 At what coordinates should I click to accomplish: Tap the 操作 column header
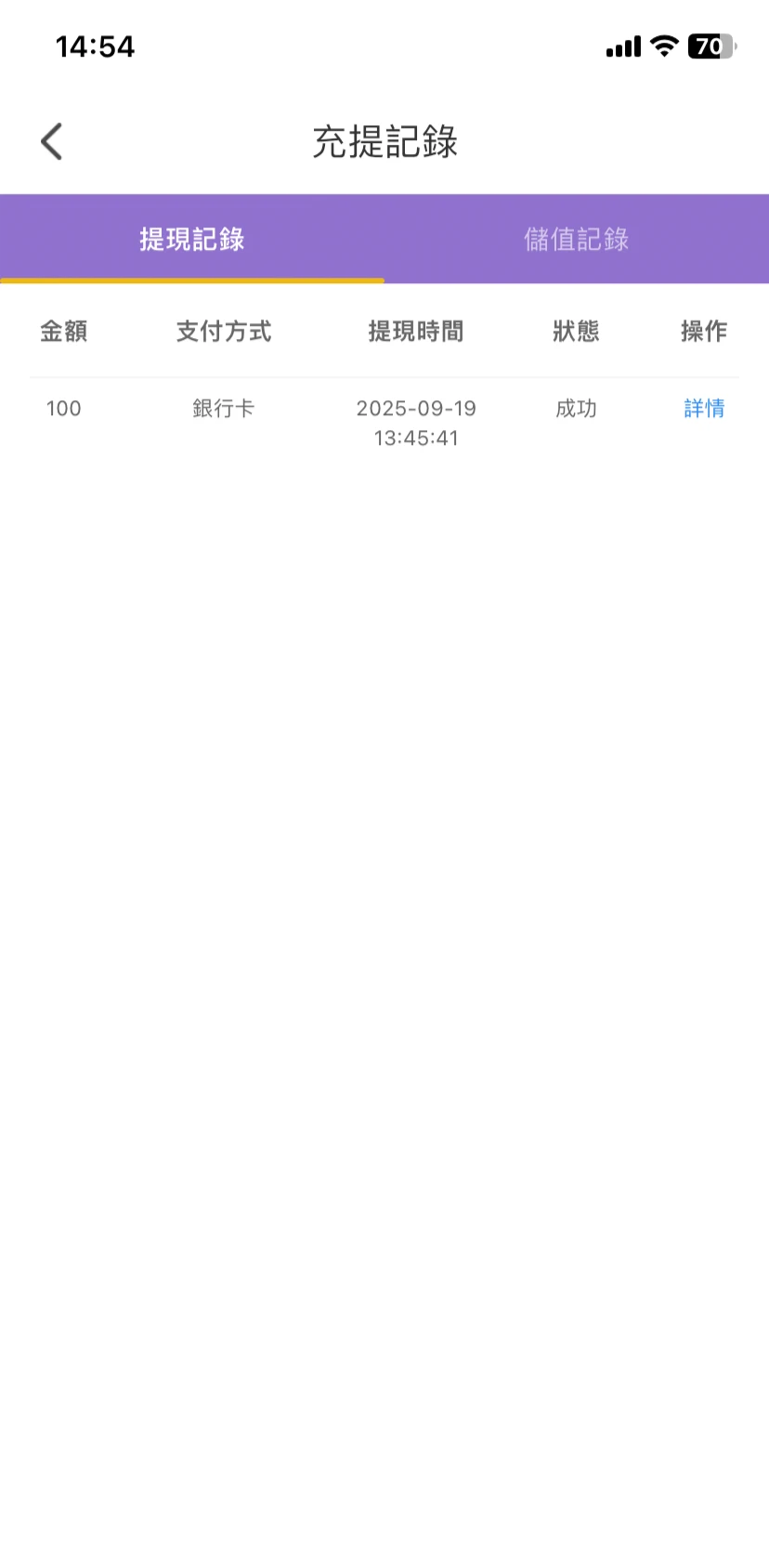(x=703, y=332)
